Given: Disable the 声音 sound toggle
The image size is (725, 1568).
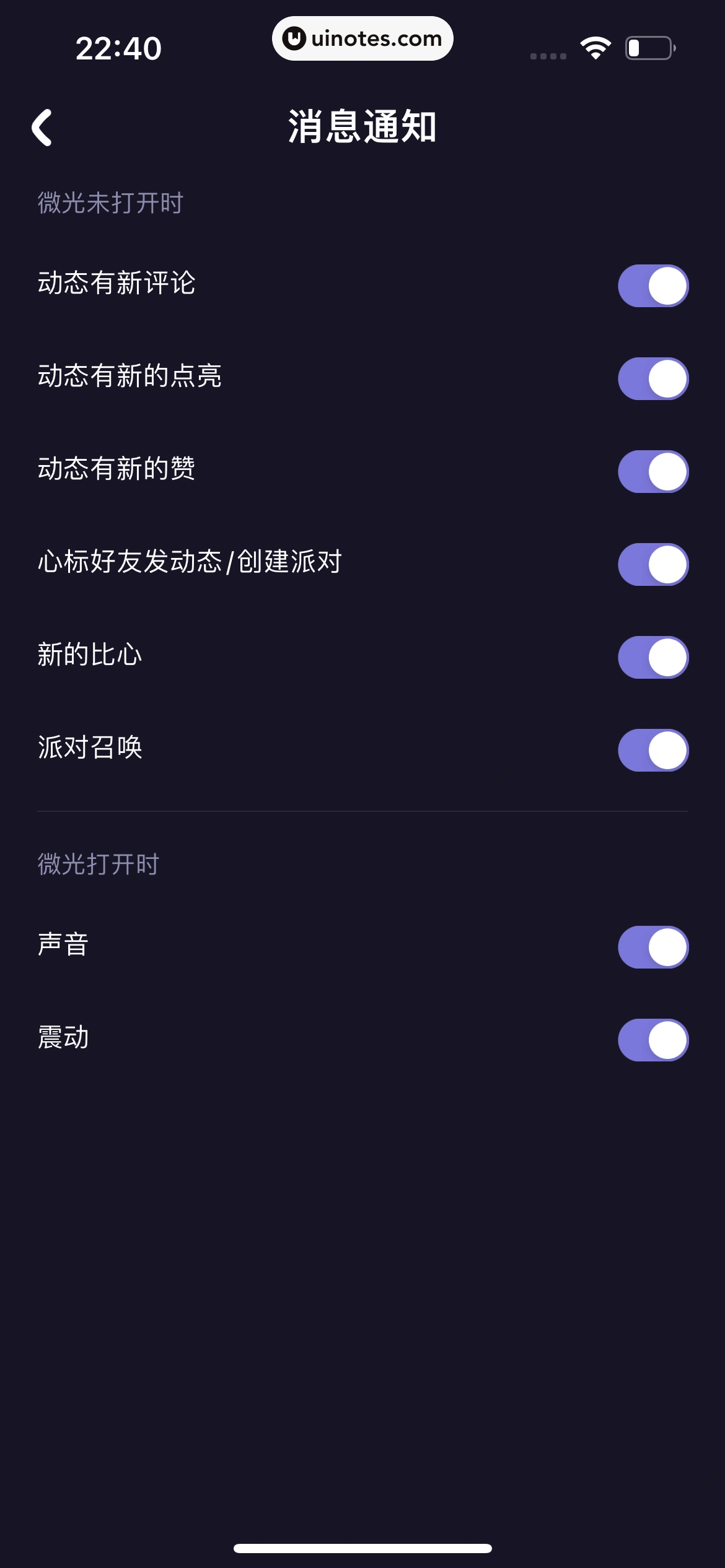Looking at the screenshot, I should tap(653, 946).
